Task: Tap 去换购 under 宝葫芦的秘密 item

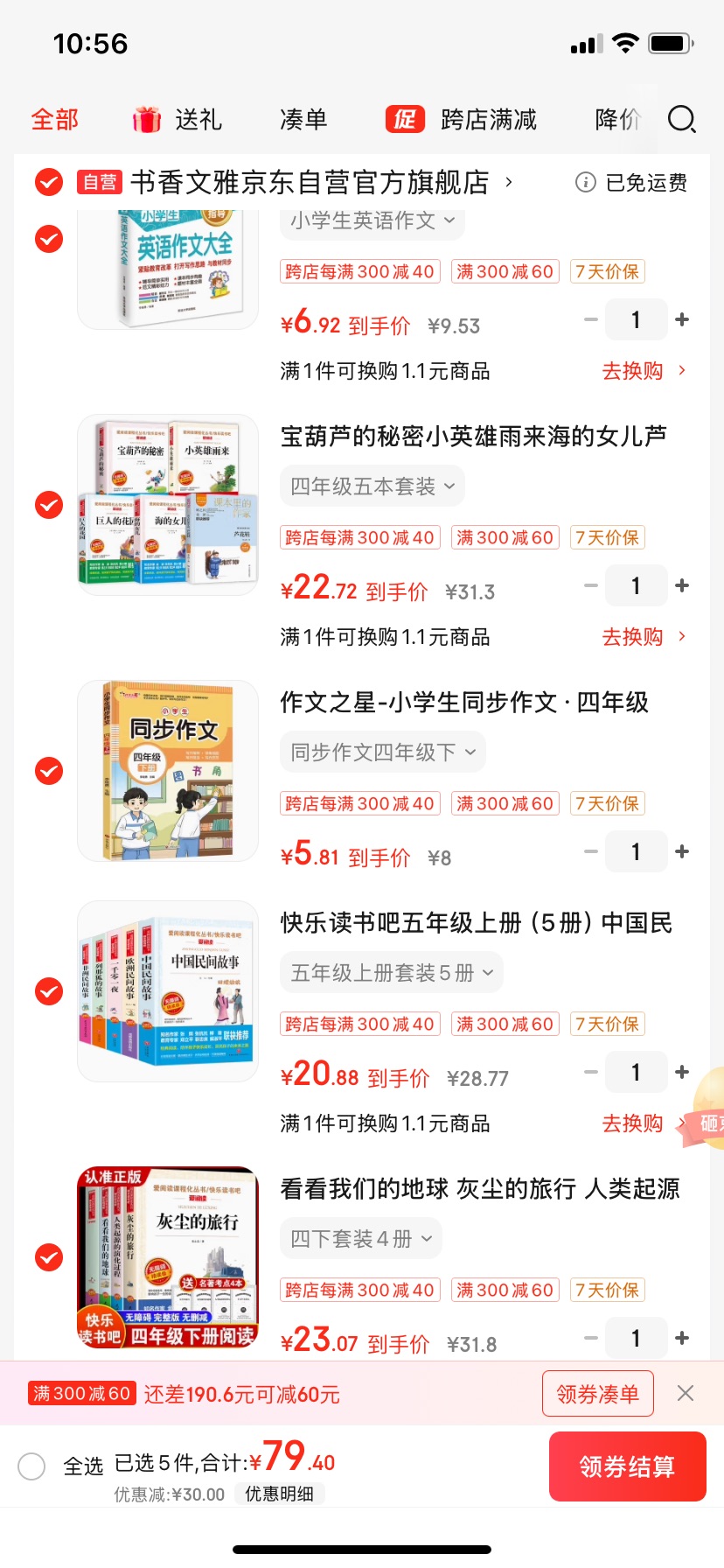Action: [643, 637]
